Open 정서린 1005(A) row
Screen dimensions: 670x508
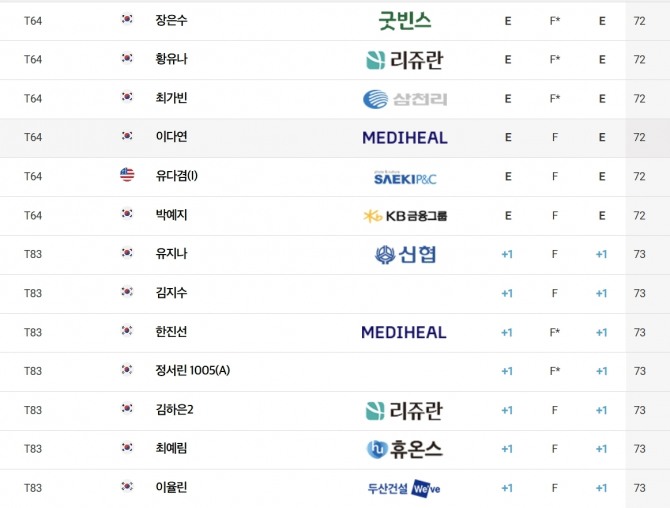(x=193, y=371)
